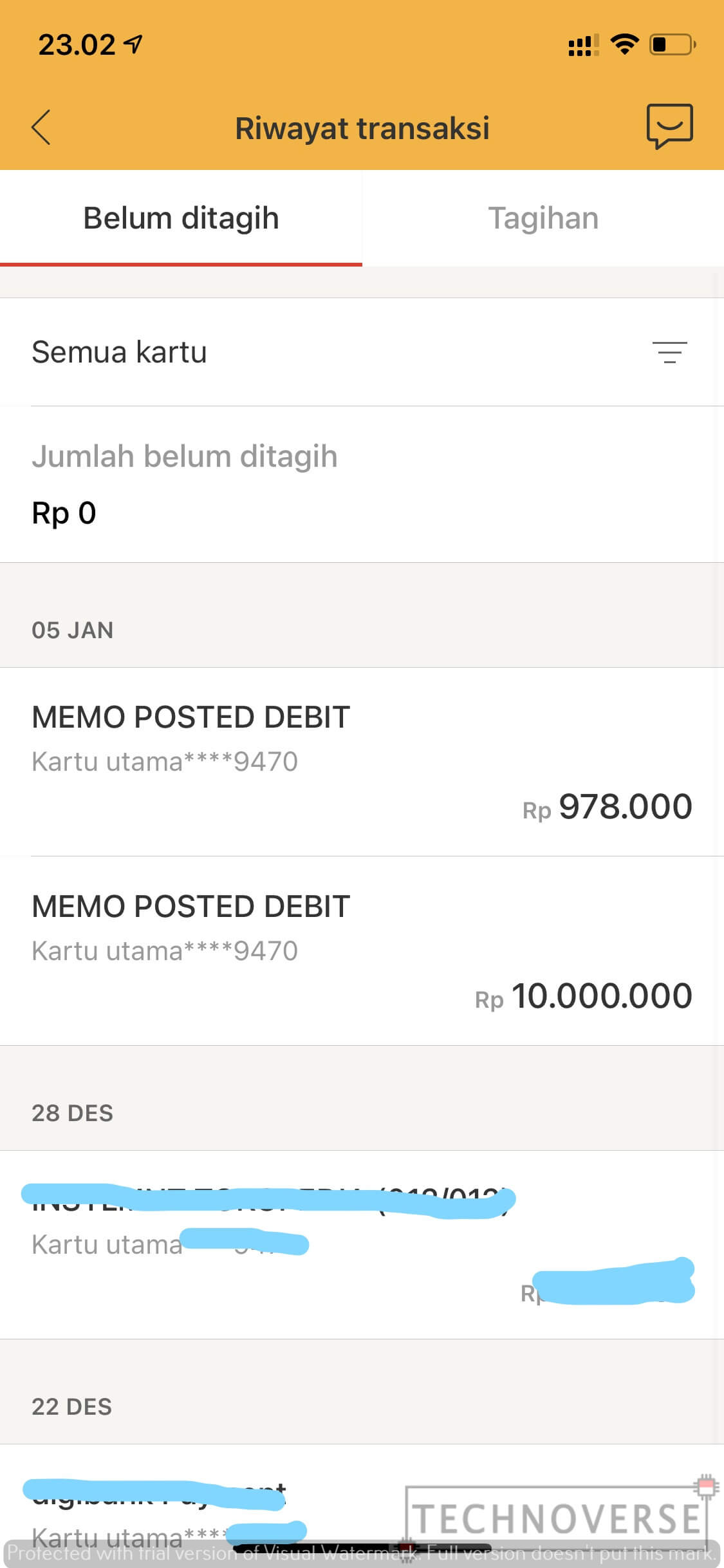The height and width of the screenshot is (1568, 724).
Task: Switch to the Tagihan tab
Action: (x=543, y=218)
